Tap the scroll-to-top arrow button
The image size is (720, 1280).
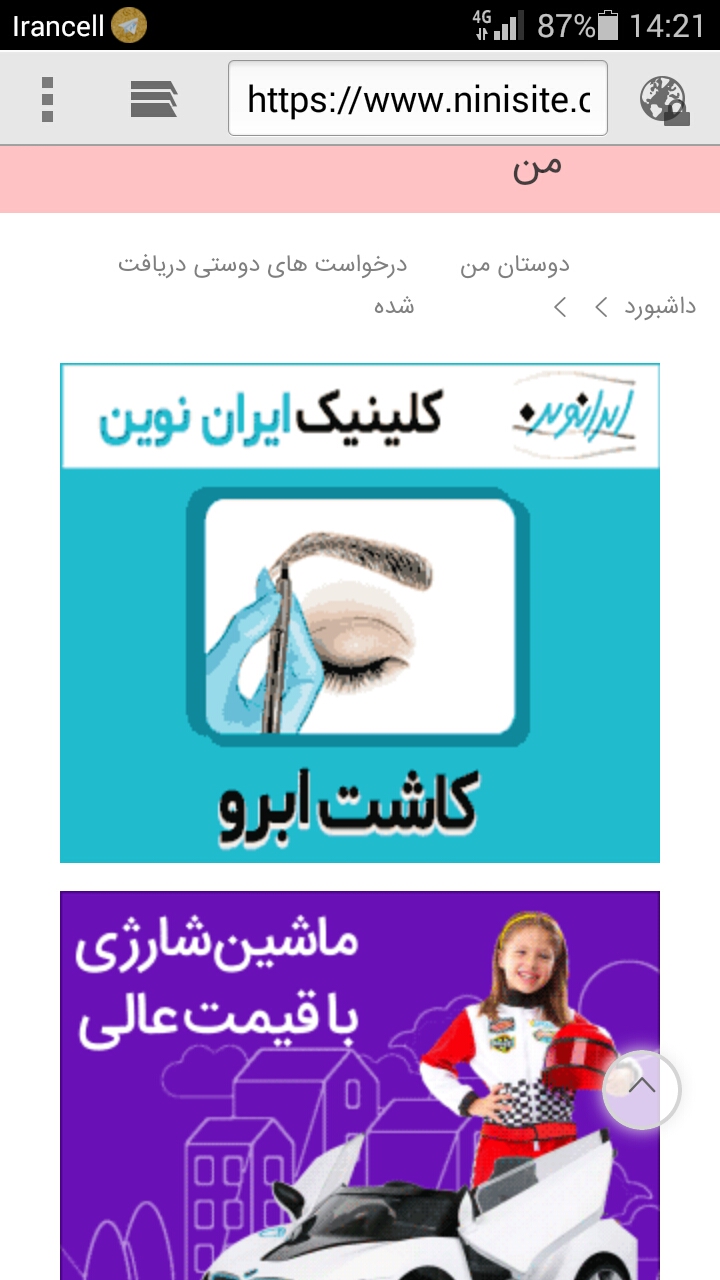click(x=641, y=1090)
